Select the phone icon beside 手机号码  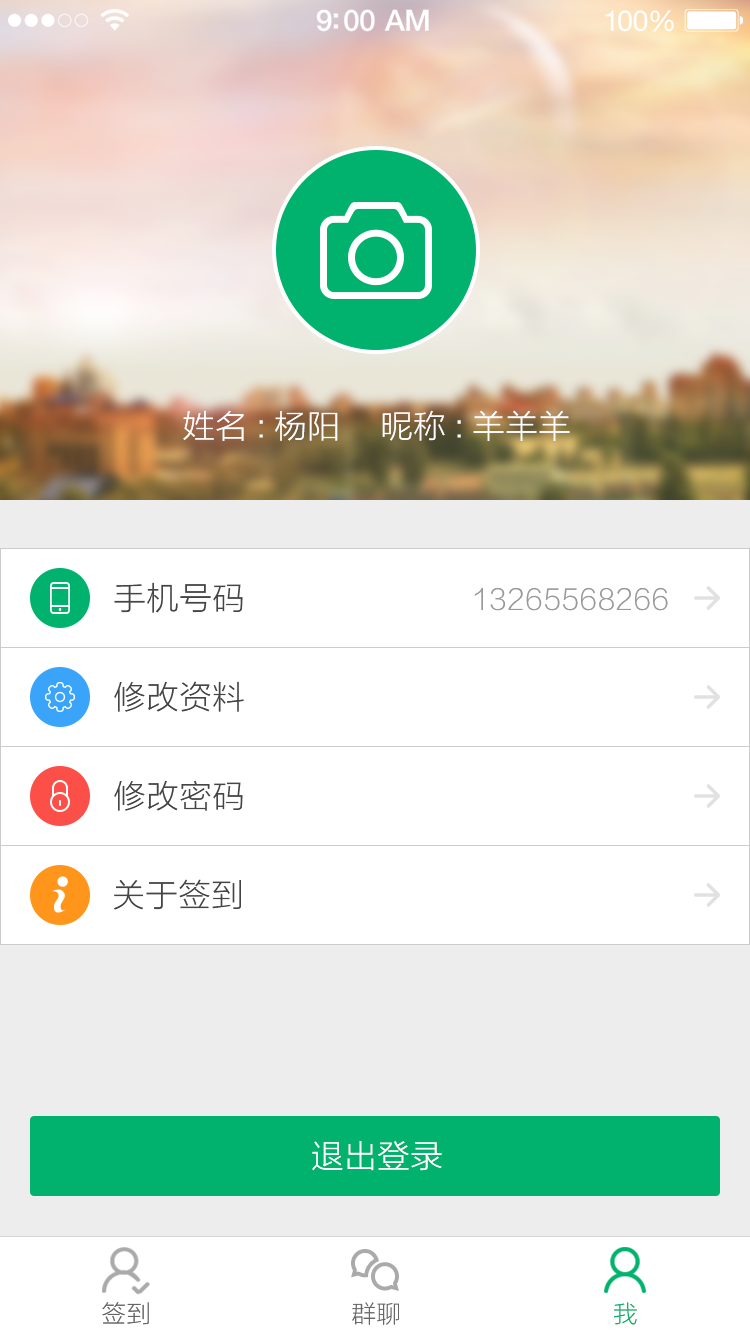coord(59,597)
